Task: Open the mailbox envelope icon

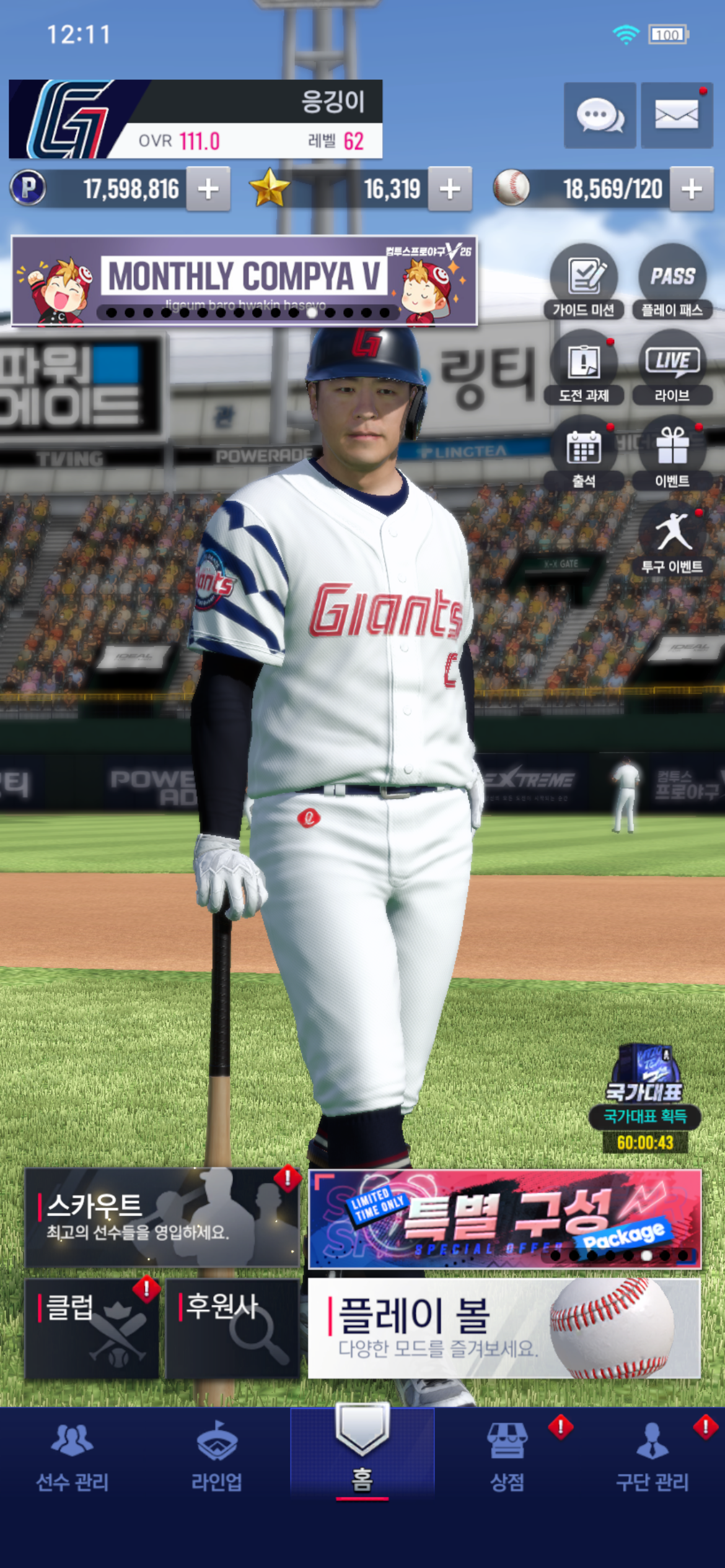Action: (677, 115)
